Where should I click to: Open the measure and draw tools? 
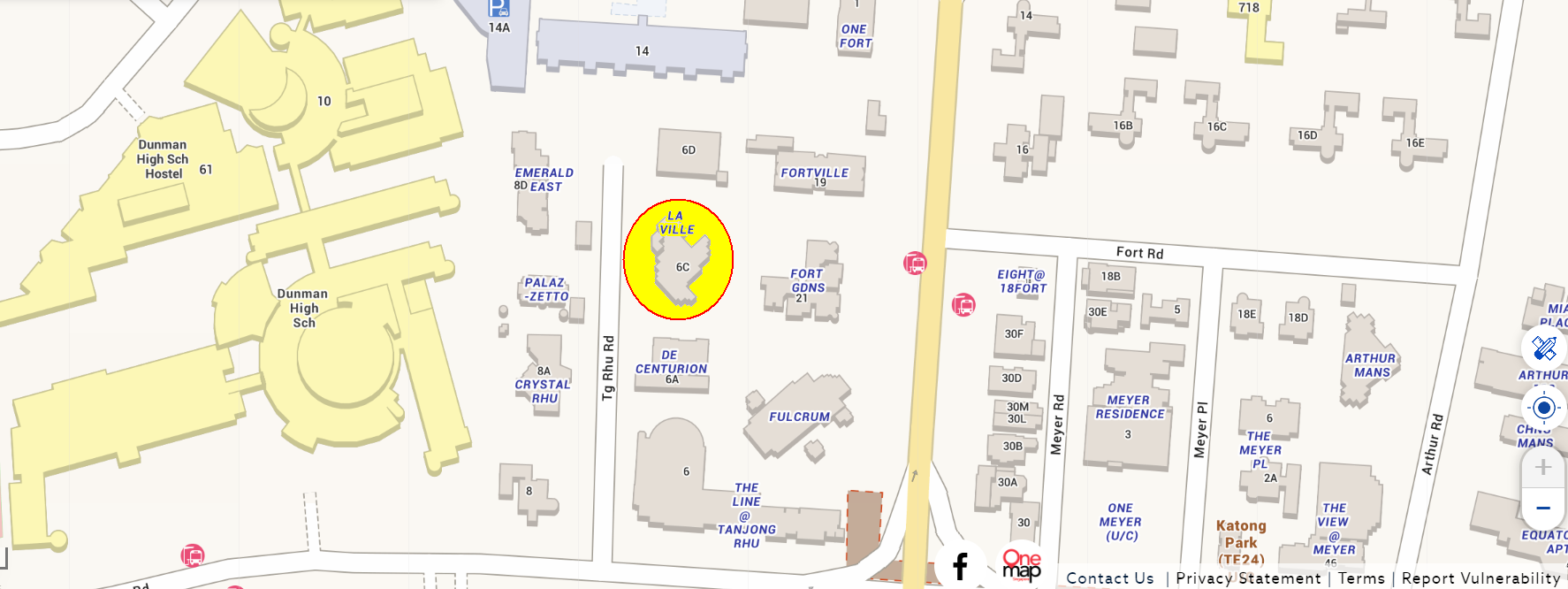point(1543,348)
